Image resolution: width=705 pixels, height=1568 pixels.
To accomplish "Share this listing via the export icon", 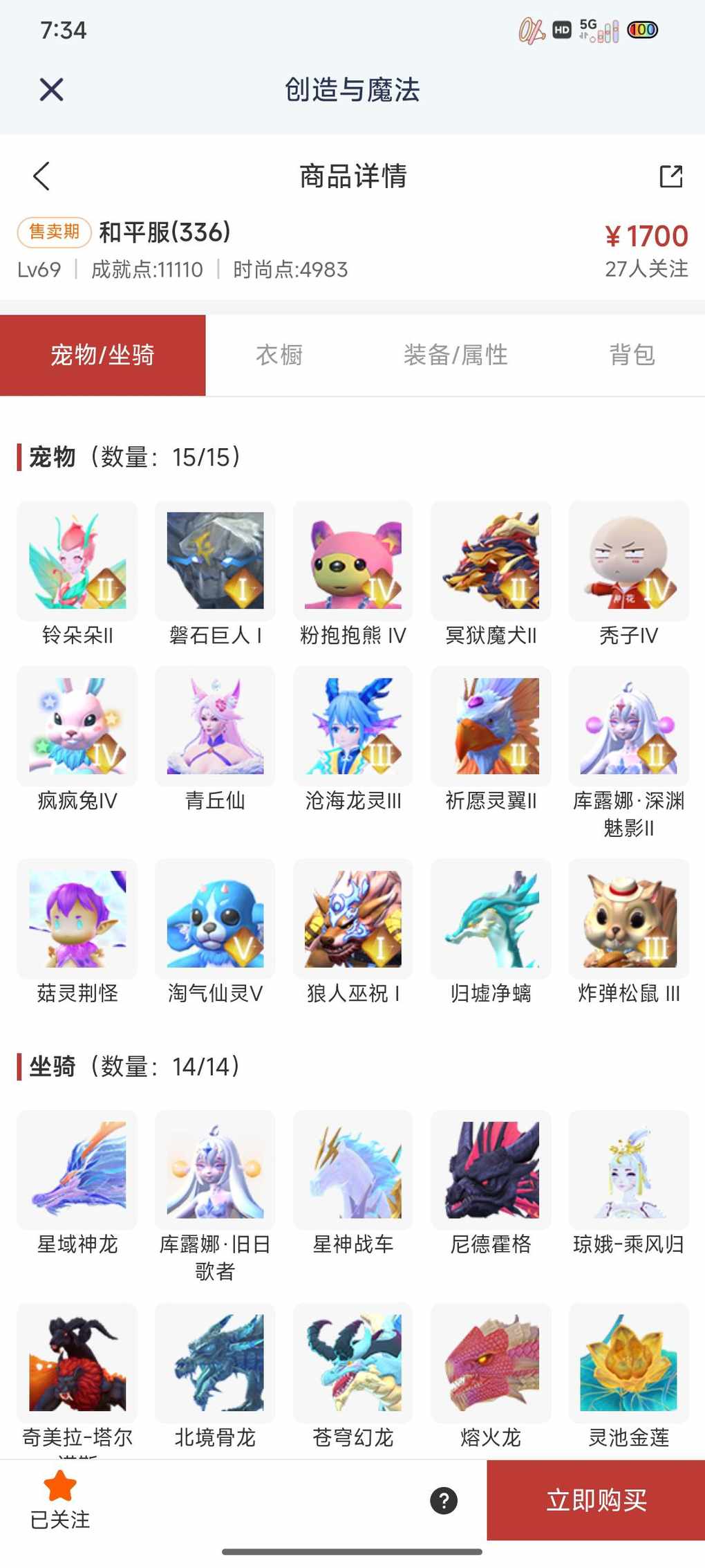I will (670, 176).
